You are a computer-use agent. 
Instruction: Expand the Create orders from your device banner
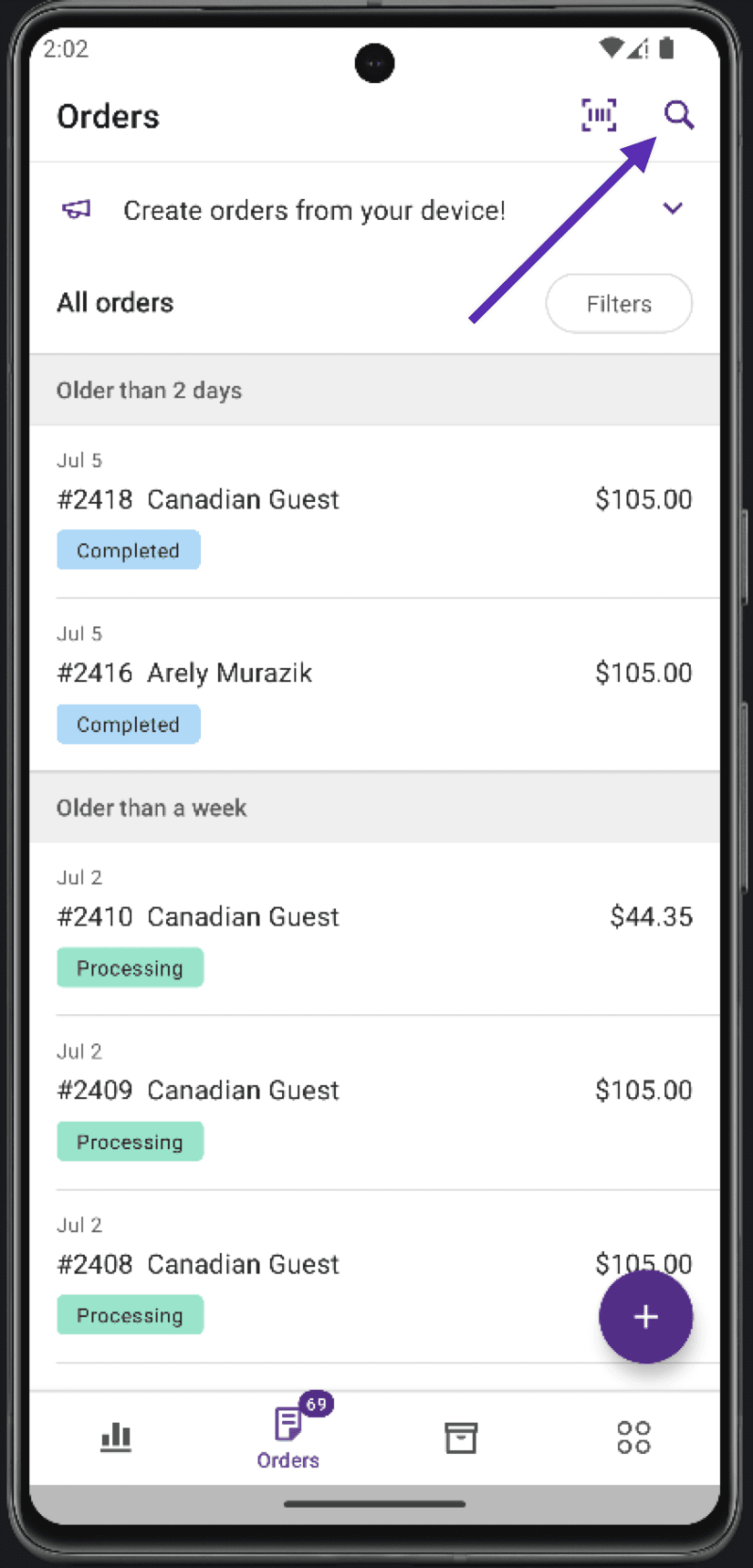pyautogui.click(x=672, y=209)
